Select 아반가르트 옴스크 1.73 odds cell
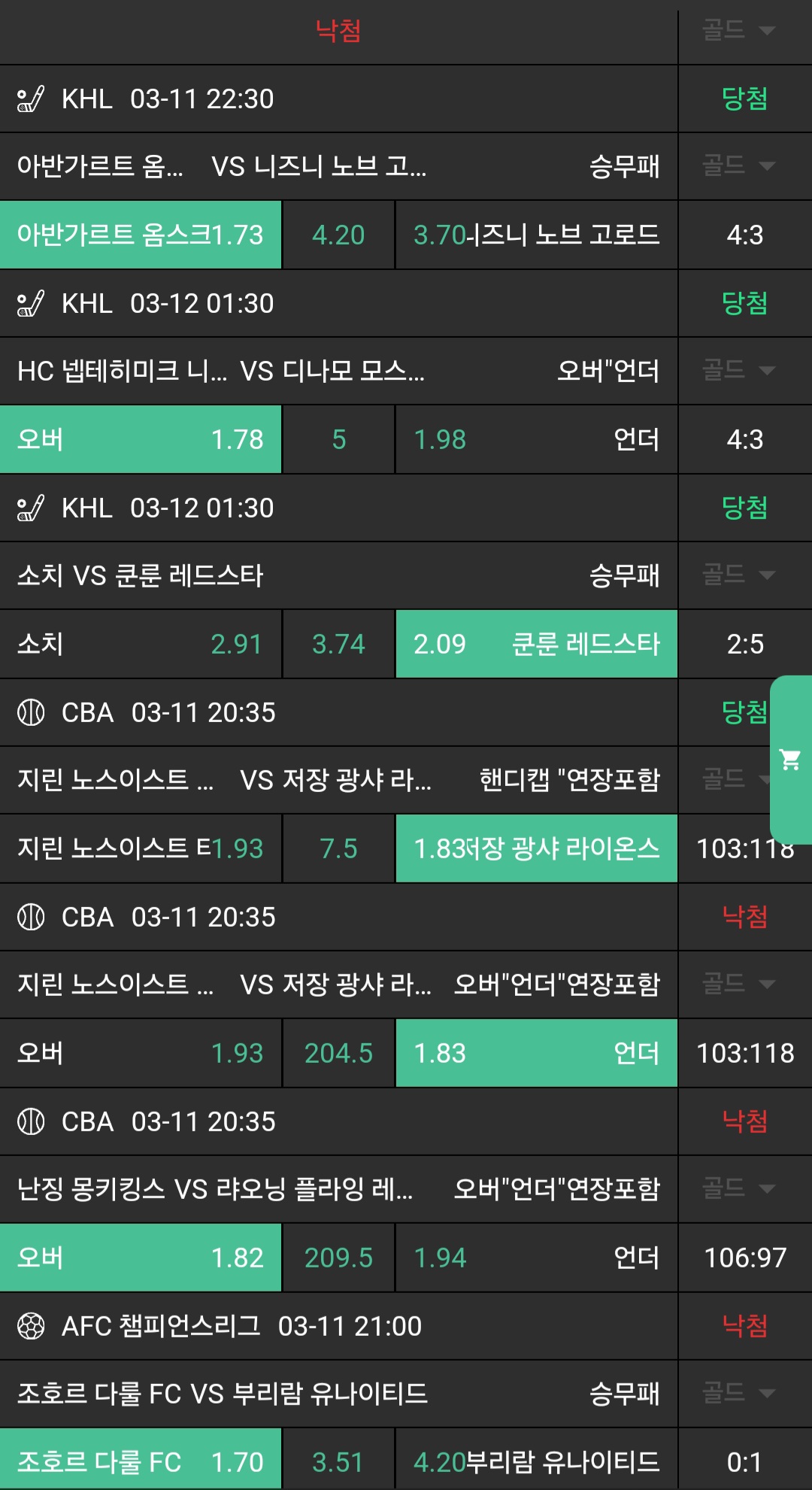 141,235
